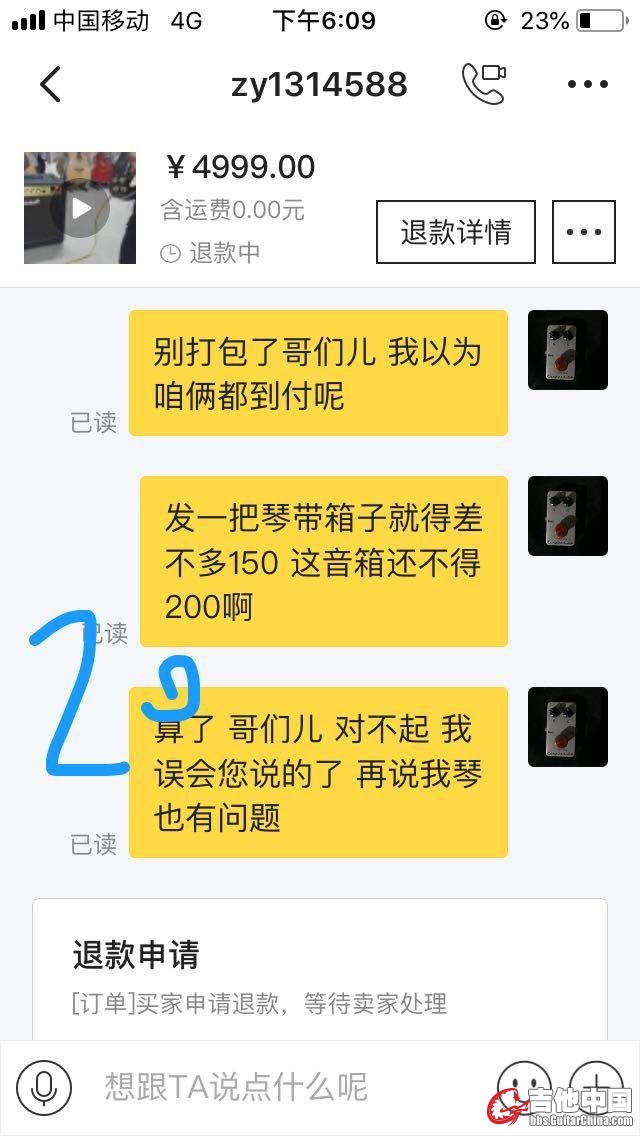Switch to voice input with the microphone

[x=44, y=1087]
